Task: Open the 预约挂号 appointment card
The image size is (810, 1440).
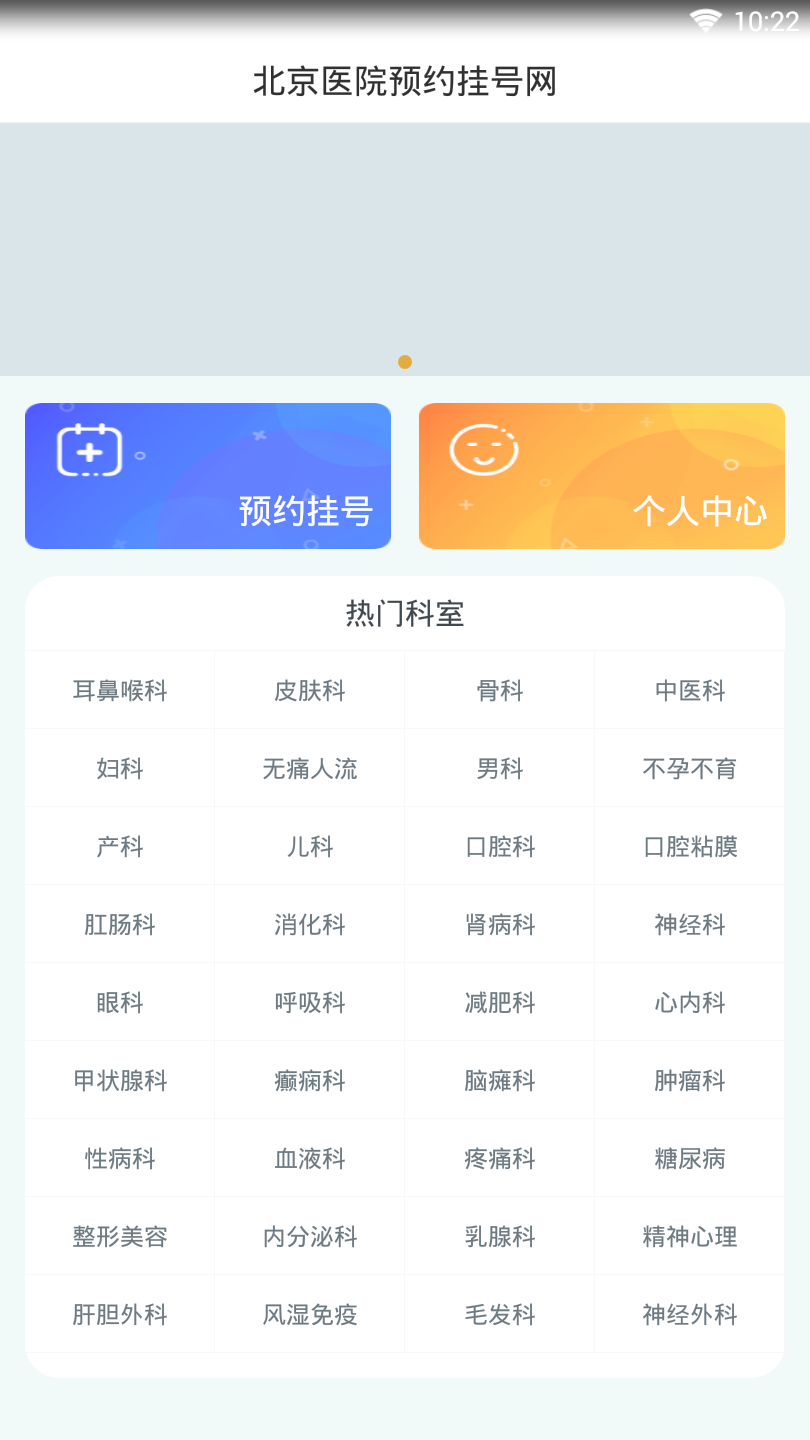Action: point(207,476)
